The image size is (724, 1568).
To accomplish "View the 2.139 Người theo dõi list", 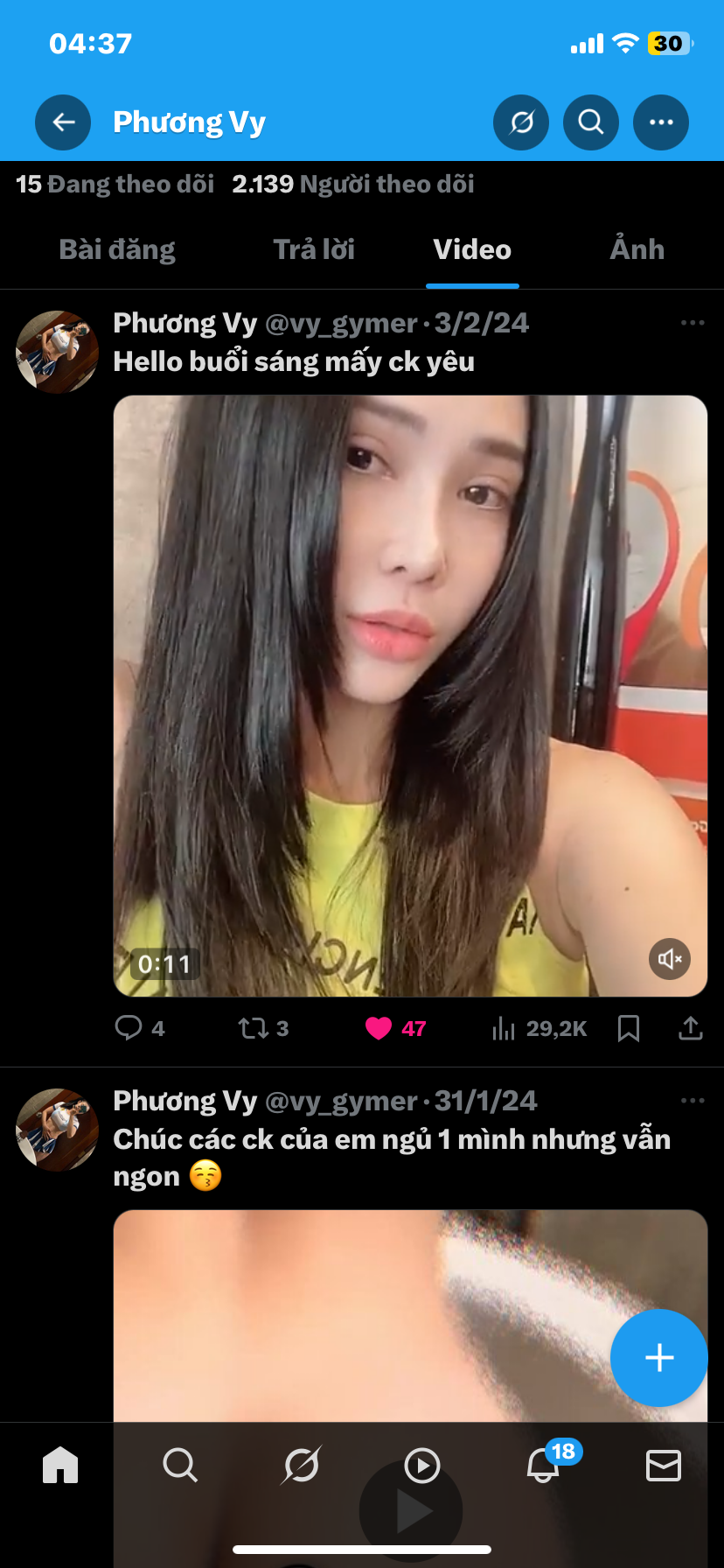I will [x=353, y=185].
